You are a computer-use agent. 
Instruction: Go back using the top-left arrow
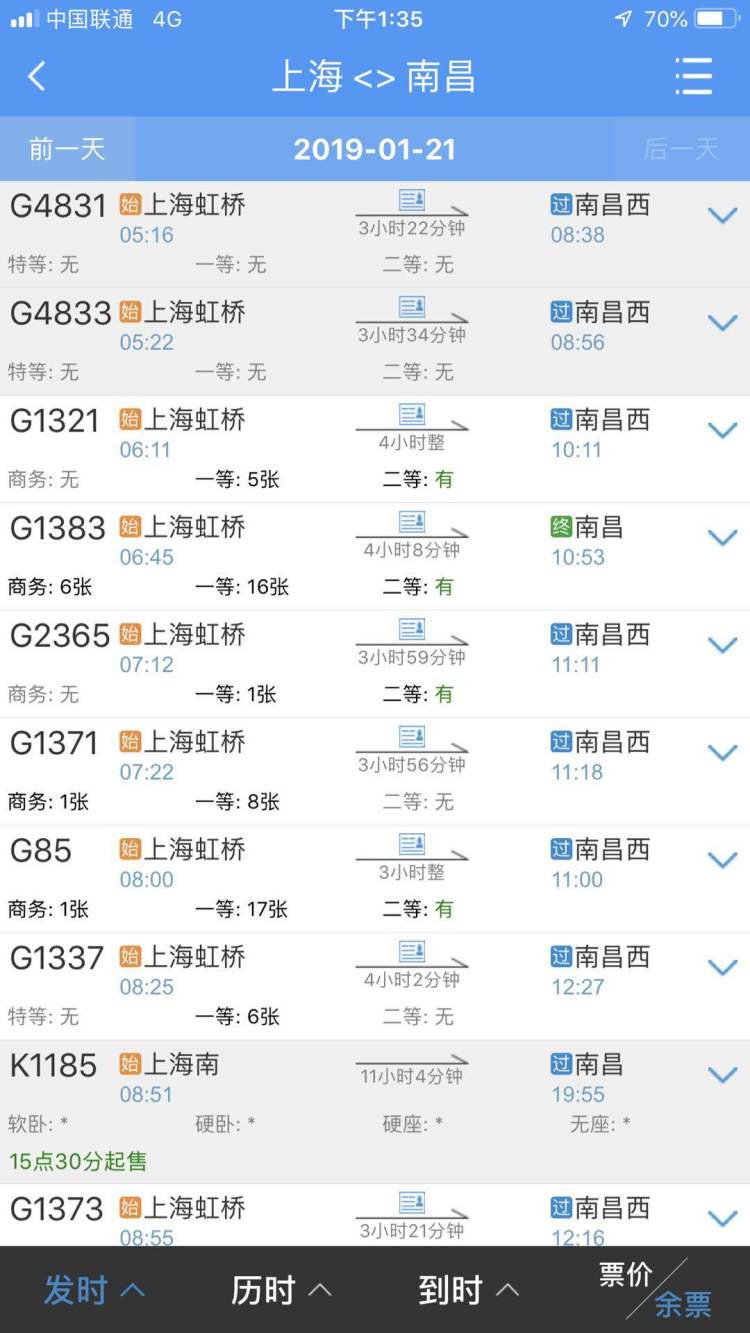coord(37,76)
